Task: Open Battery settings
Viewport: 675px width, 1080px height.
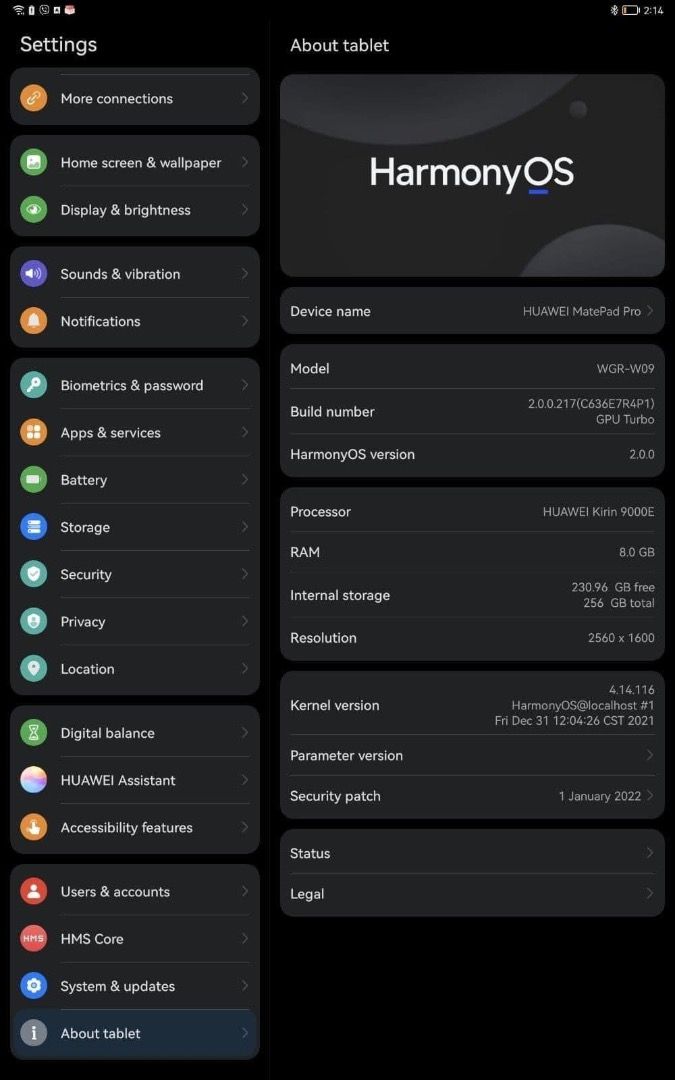Action: (135, 480)
